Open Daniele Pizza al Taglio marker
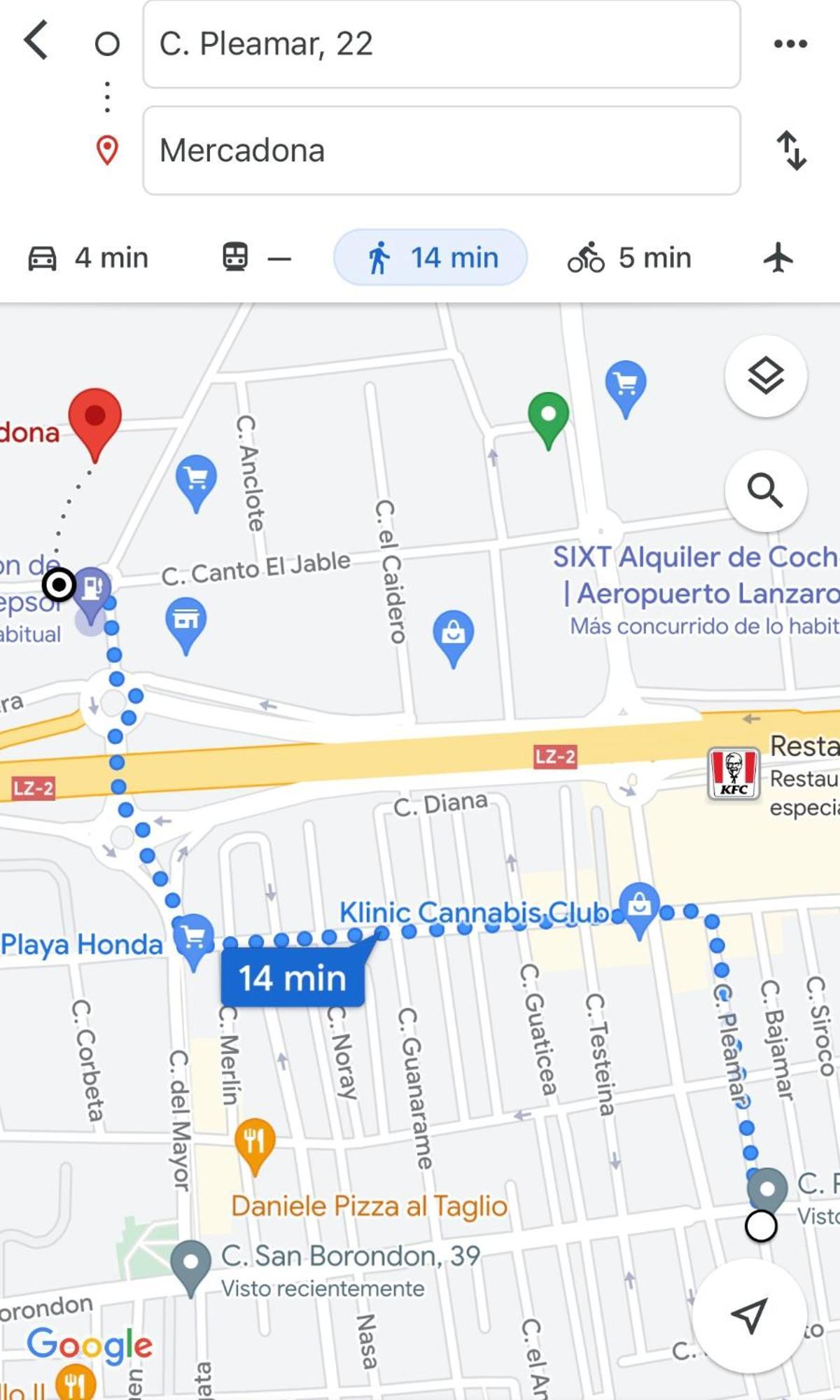 [x=255, y=1142]
